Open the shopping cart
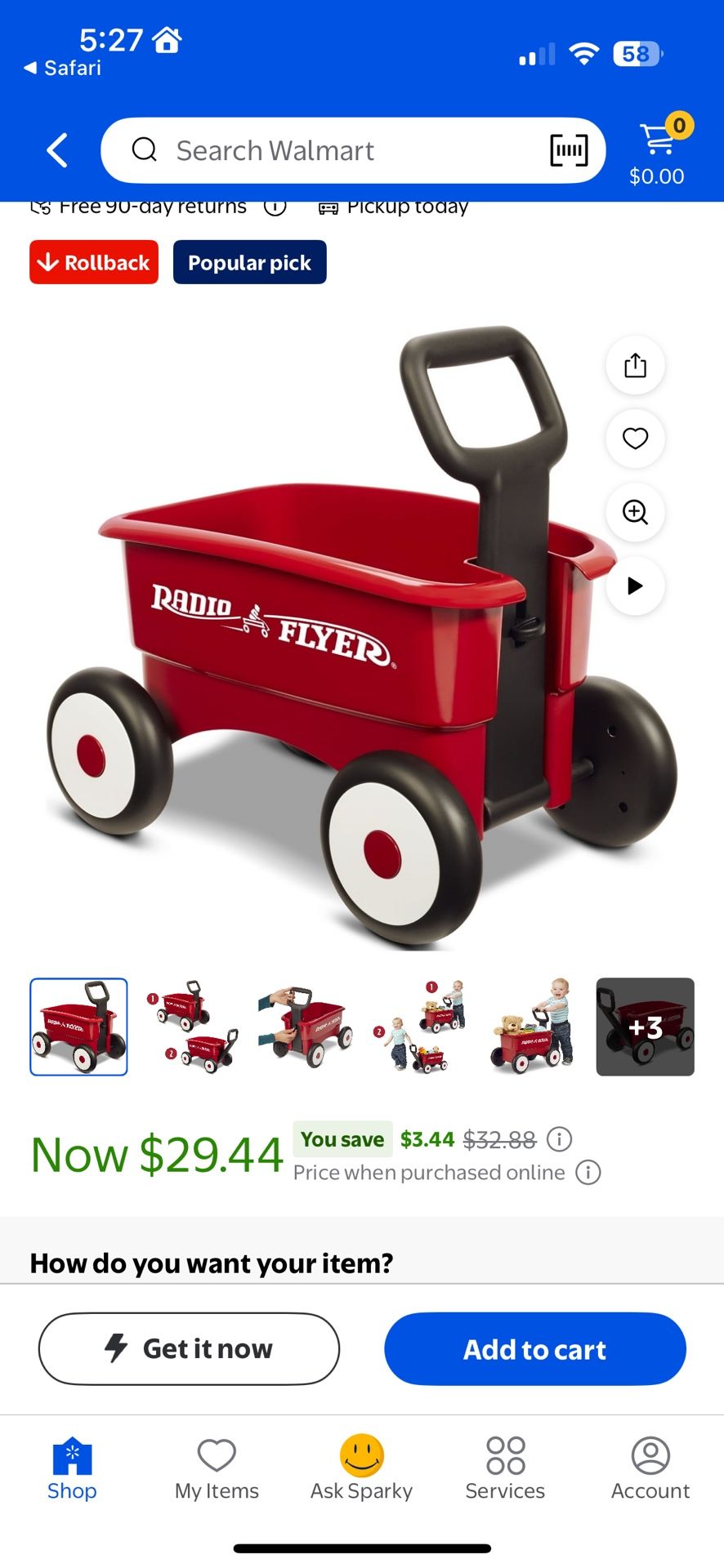 tap(658, 149)
